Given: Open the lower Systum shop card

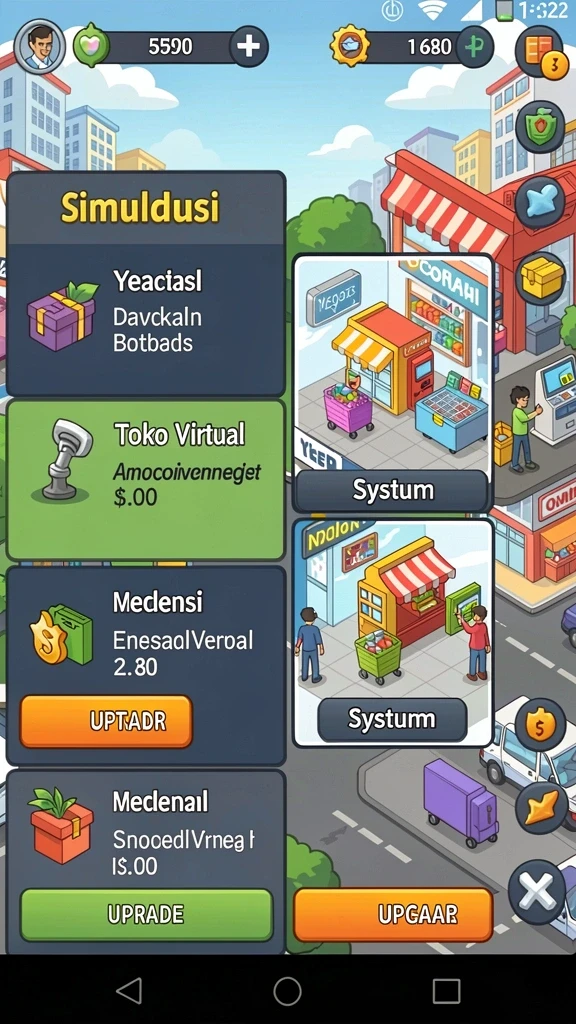Looking at the screenshot, I should [x=392, y=633].
